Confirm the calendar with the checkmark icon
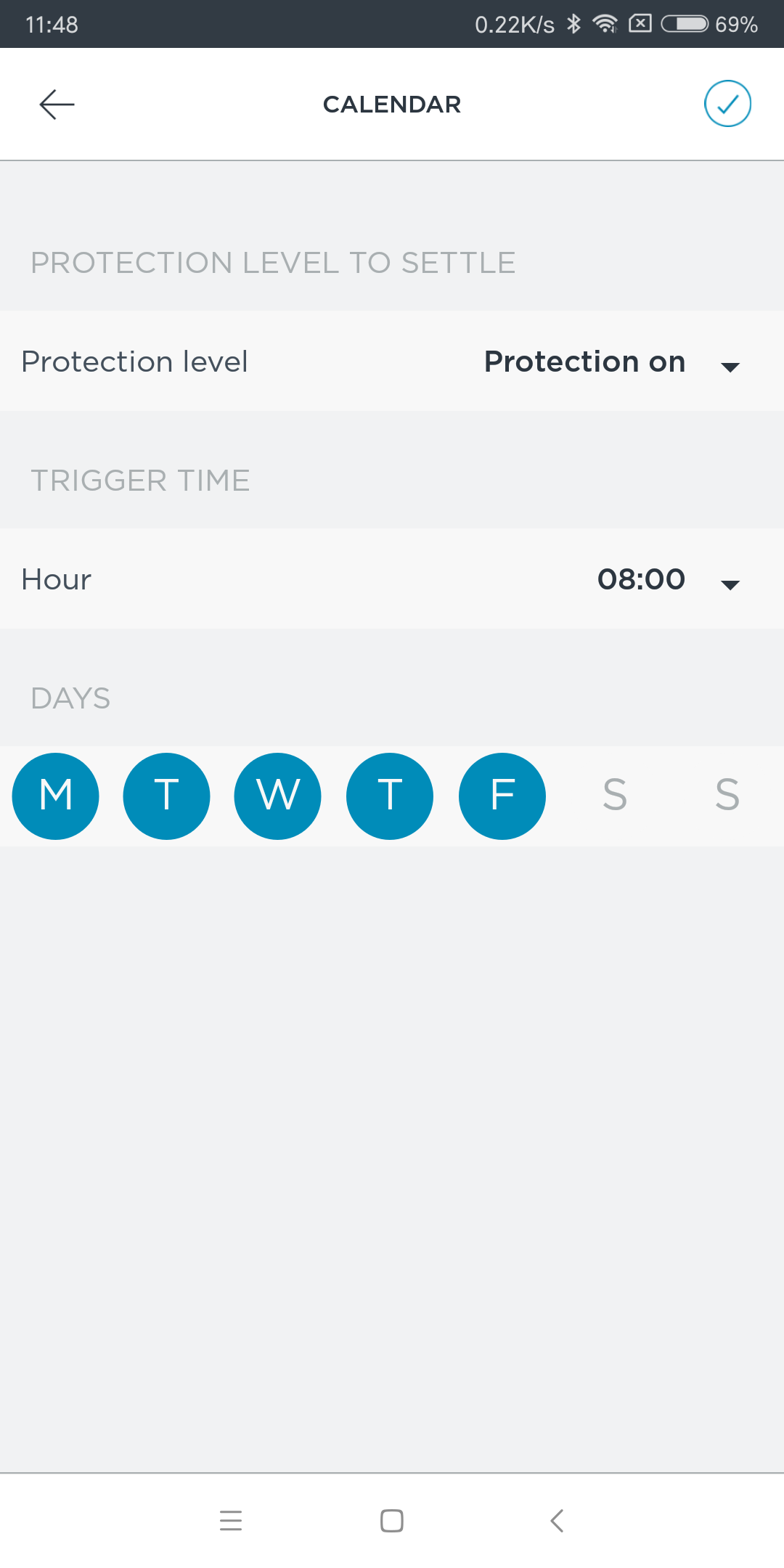 pos(727,104)
